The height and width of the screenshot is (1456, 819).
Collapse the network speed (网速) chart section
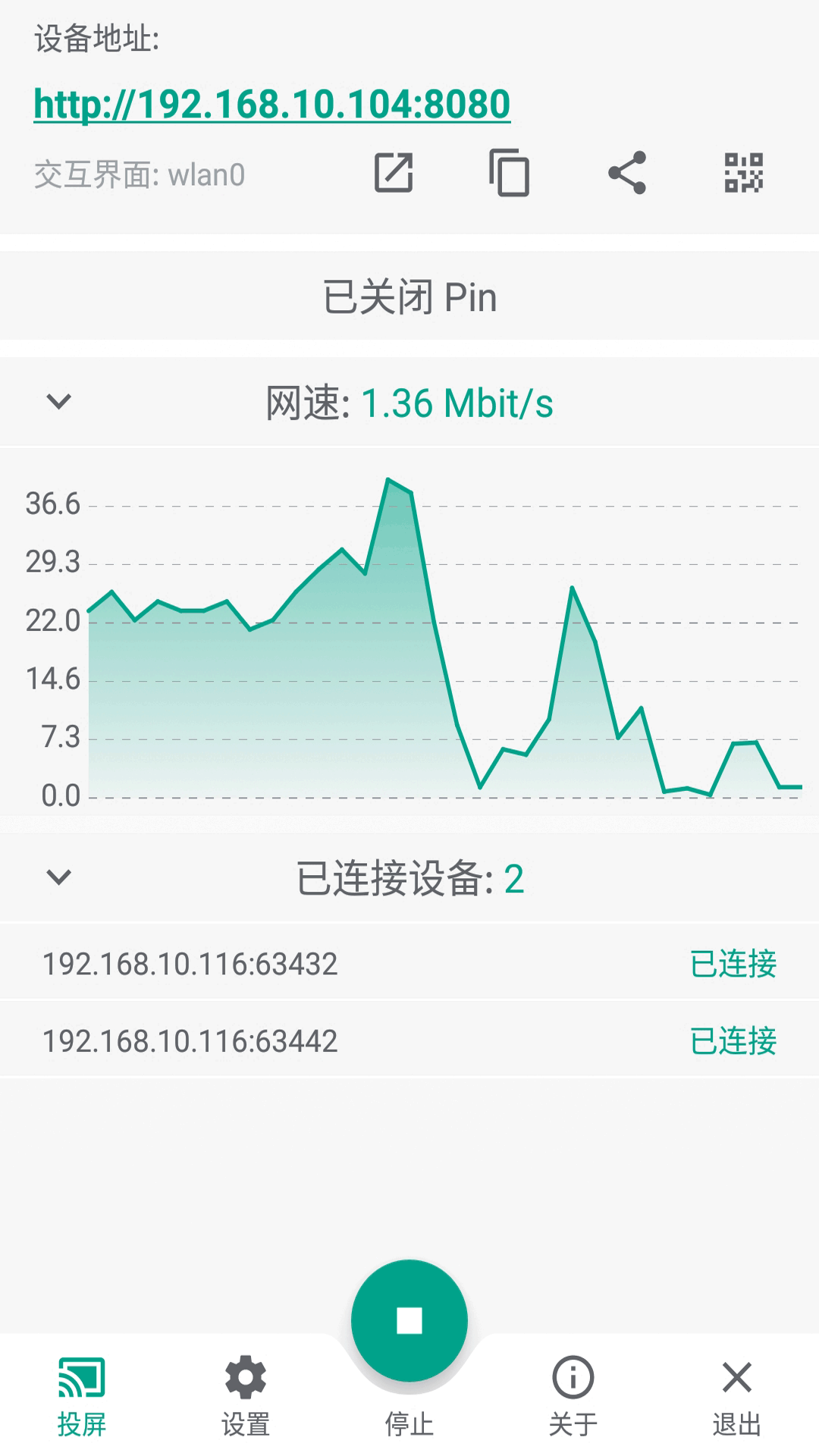pos(58,401)
